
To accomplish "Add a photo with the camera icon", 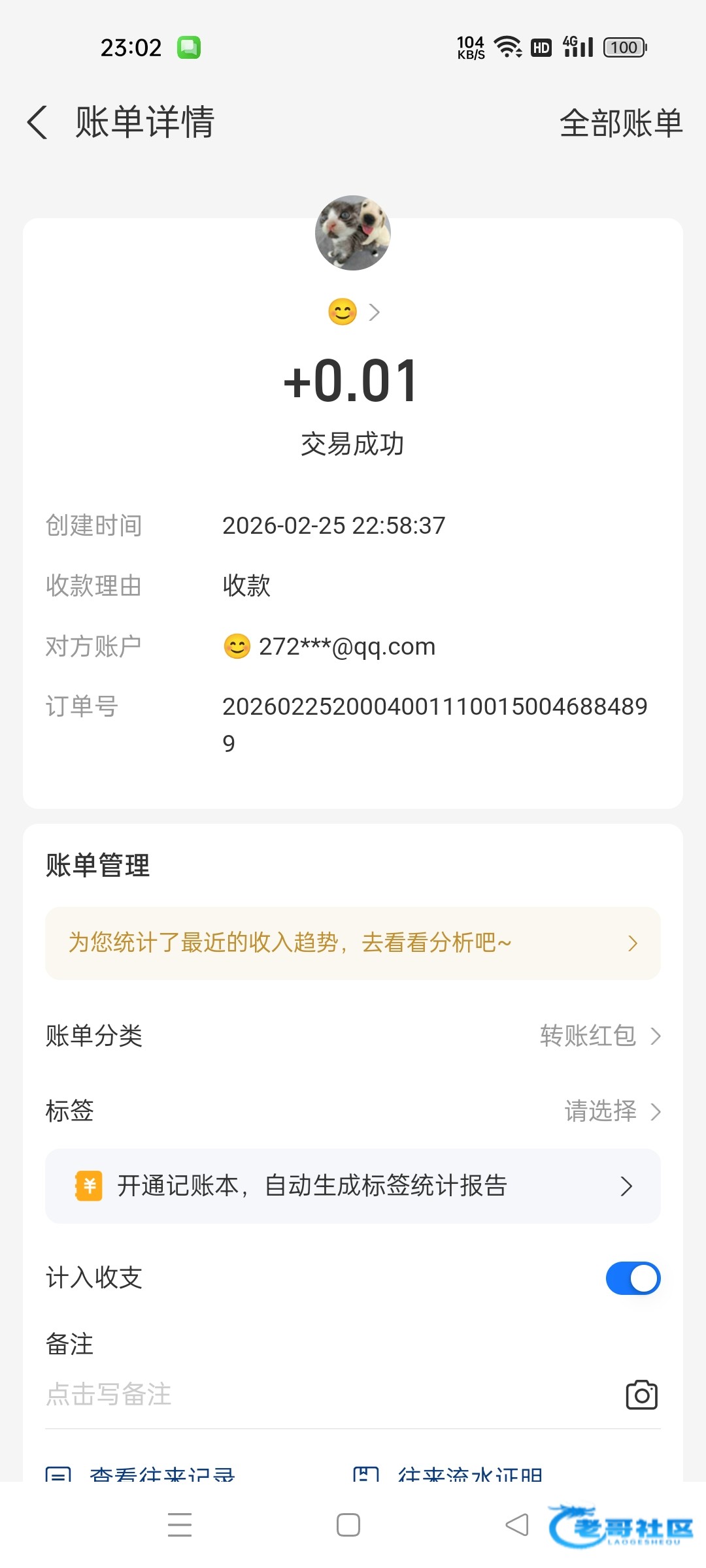I will (x=641, y=1395).
